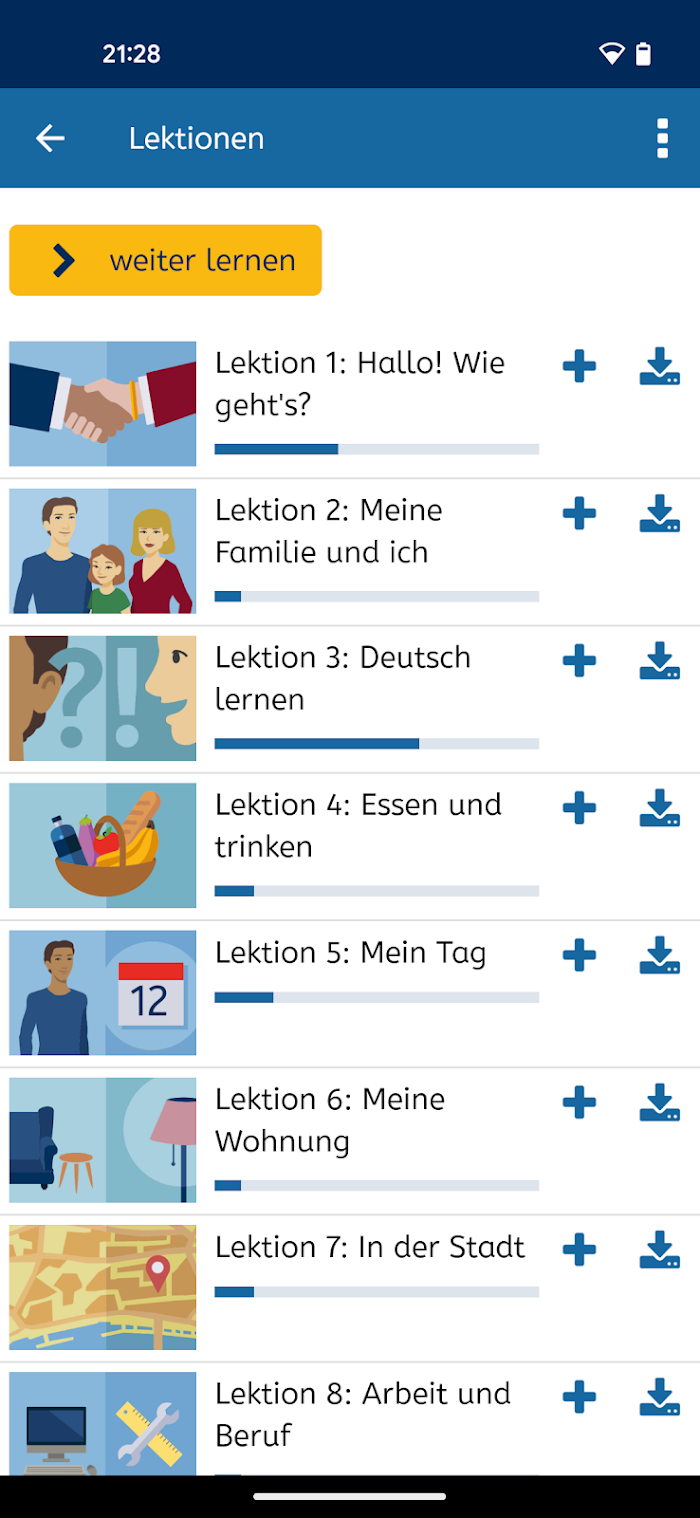
Task: Download Lektion 6: Meine Wohnung
Action: [660, 1101]
